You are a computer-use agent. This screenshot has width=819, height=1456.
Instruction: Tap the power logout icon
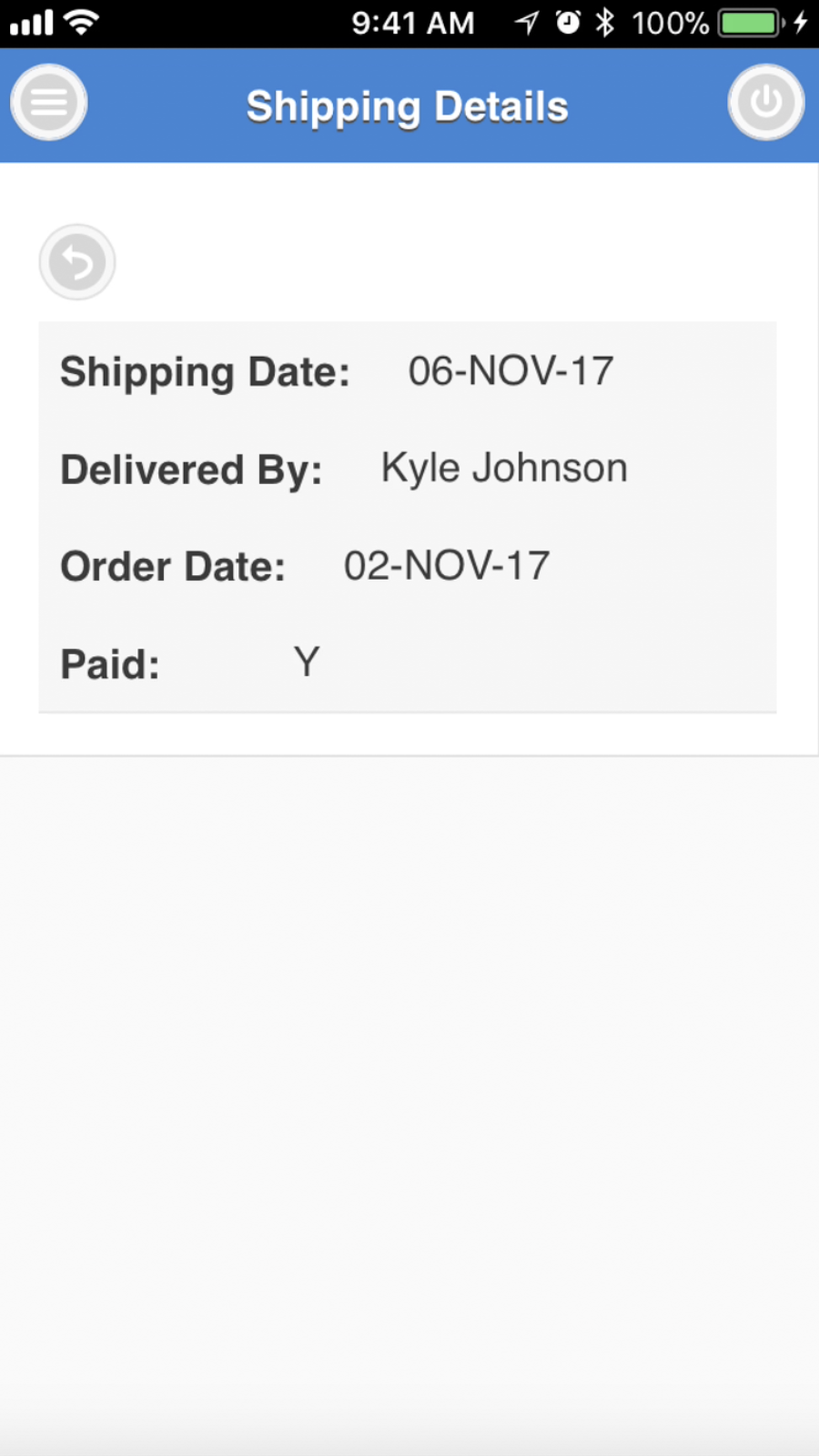765,102
